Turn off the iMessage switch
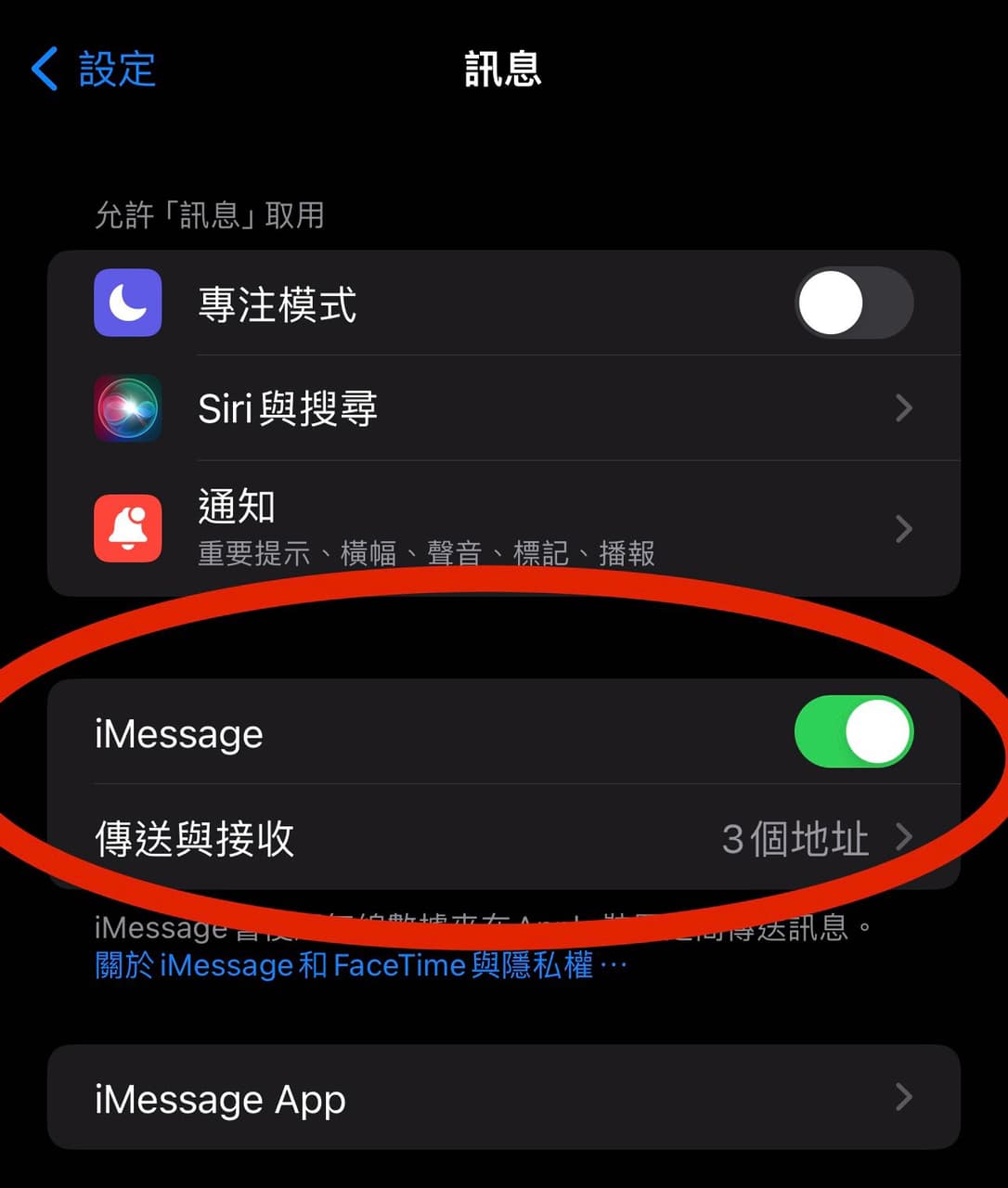The width and height of the screenshot is (1008, 1188). click(854, 732)
